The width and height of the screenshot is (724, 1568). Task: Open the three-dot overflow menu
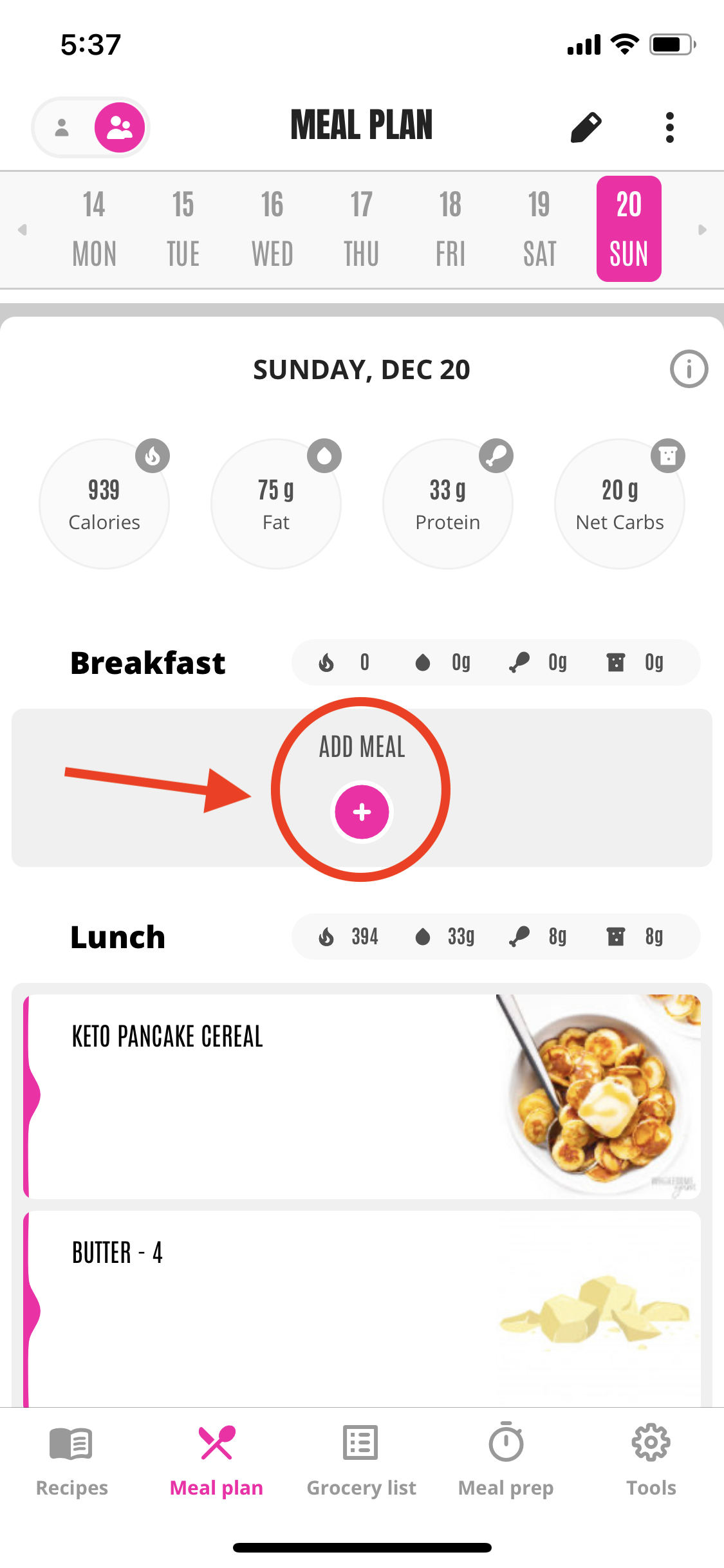(x=669, y=127)
